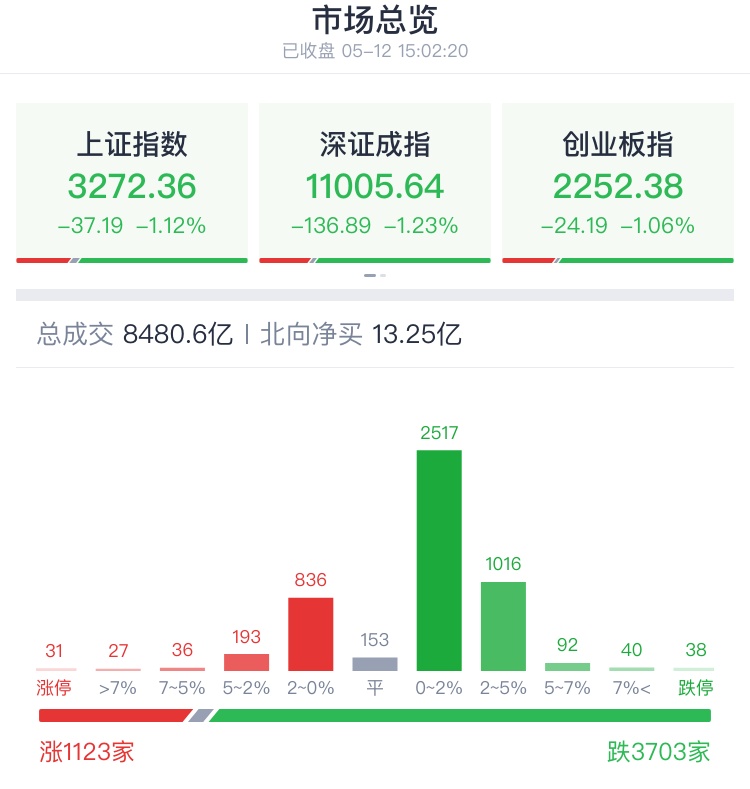Tap the page indicator below index cards
Image resolution: width=750 pixels, height=789 pixels.
(375, 275)
